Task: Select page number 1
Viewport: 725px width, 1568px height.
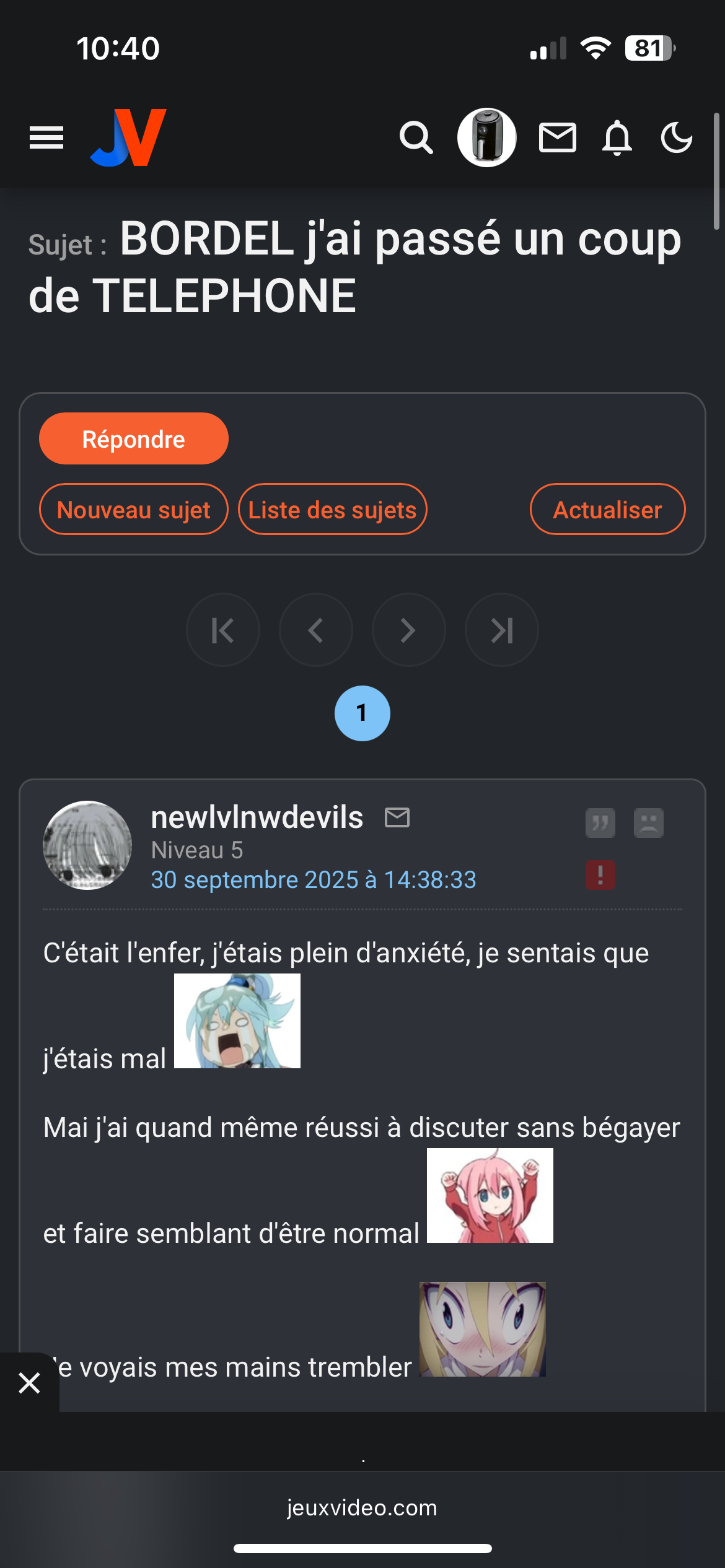Action: [362, 713]
